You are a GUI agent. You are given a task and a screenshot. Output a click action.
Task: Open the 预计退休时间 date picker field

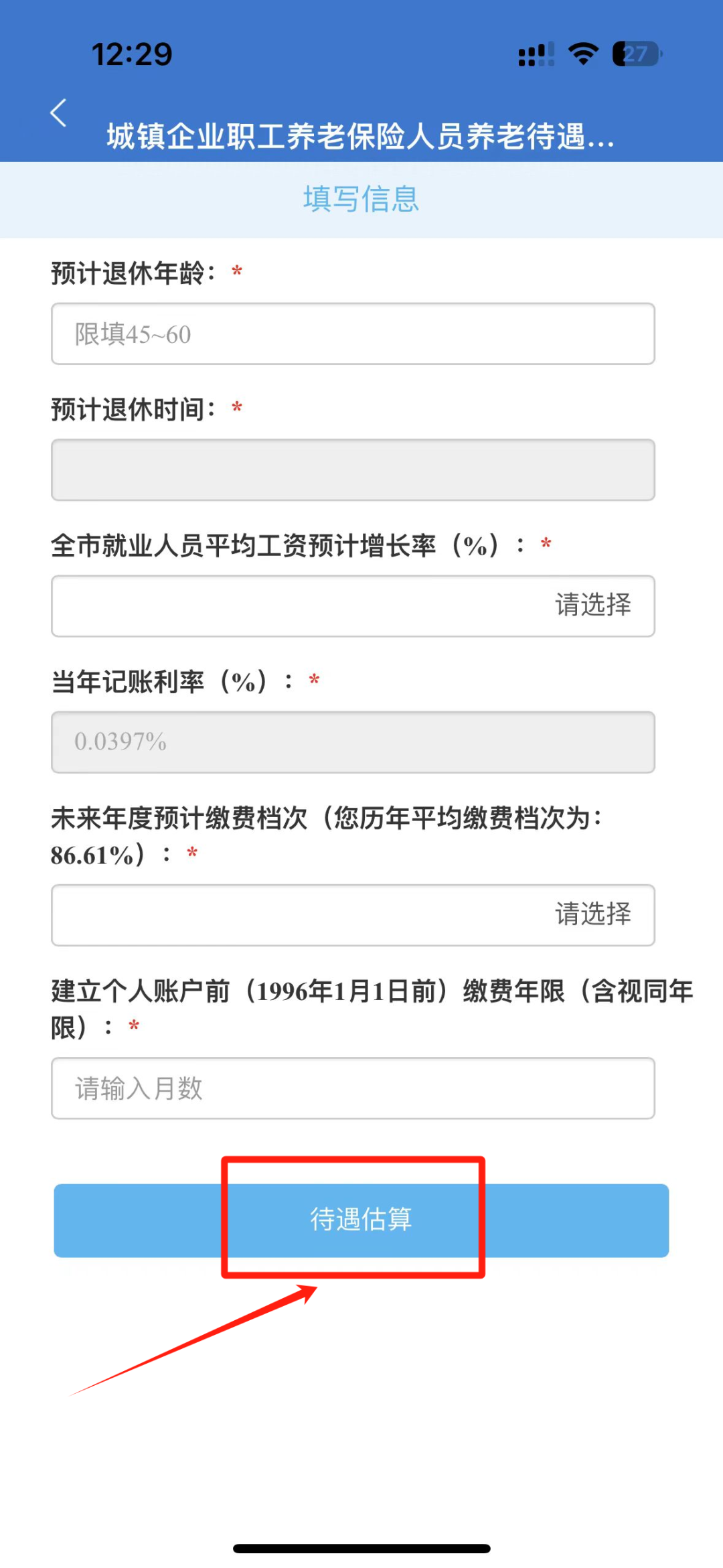[353, 469]
